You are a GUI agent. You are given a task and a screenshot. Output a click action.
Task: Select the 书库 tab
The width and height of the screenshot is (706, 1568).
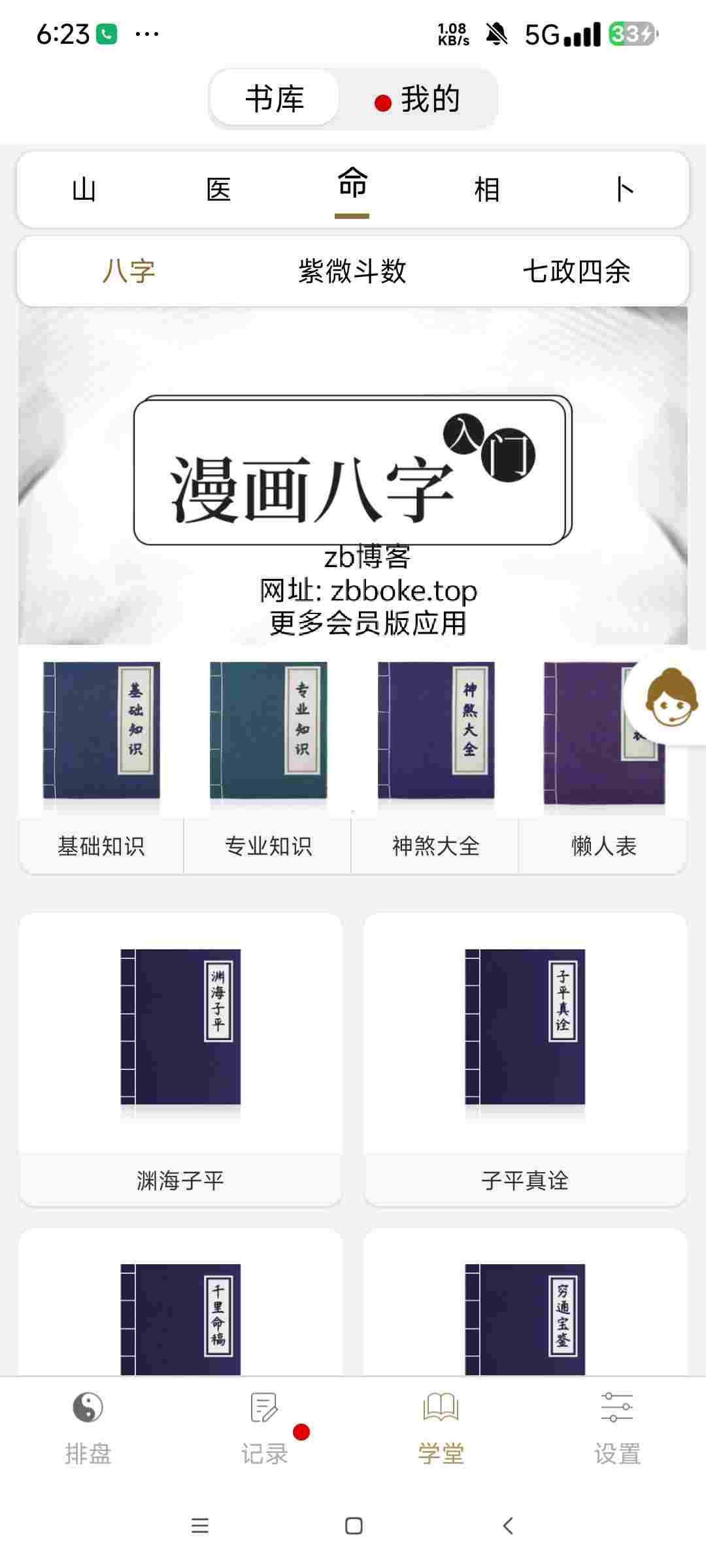pos(275,99)
